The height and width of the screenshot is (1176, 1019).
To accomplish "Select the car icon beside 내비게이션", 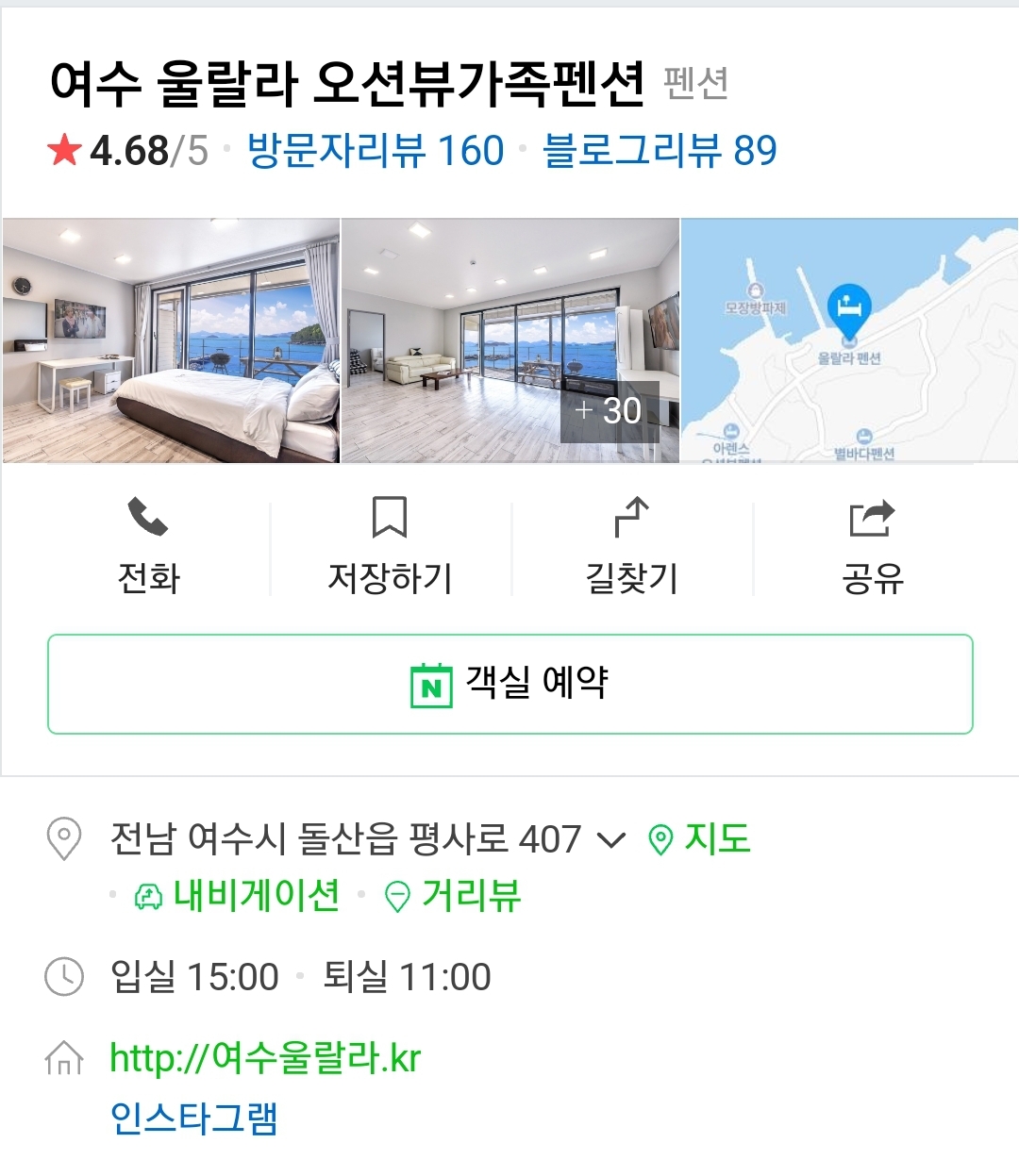I will (x=146, y=896).
